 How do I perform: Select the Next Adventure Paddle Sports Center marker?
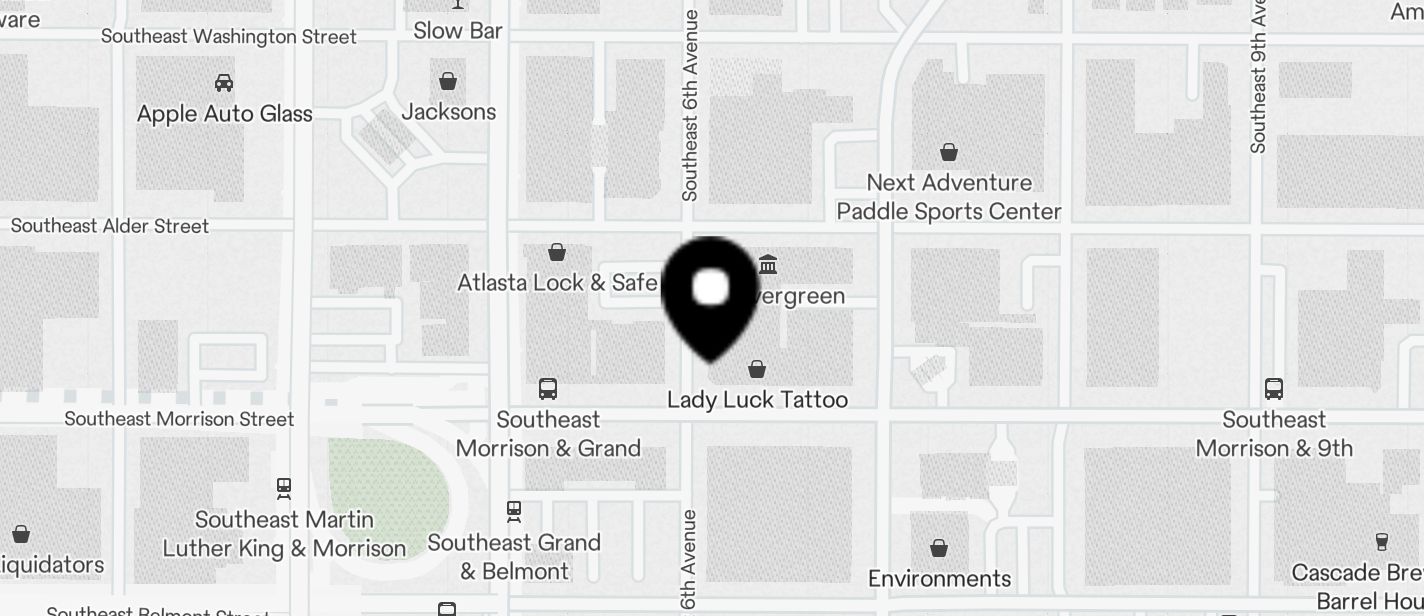pos(948,153)
